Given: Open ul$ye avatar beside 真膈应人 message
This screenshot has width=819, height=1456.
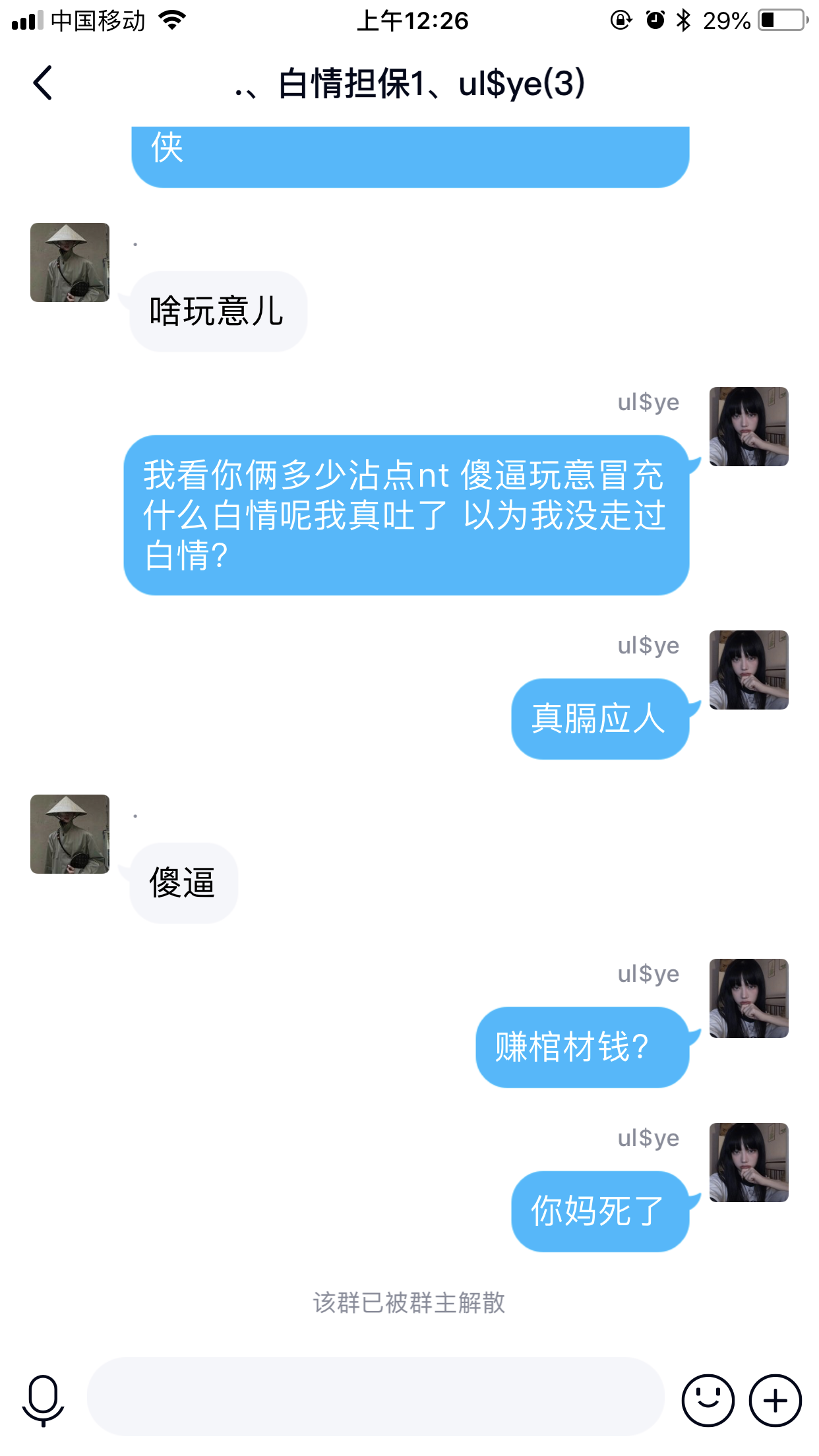Looking at the screenshot, I should coord(749,670).
